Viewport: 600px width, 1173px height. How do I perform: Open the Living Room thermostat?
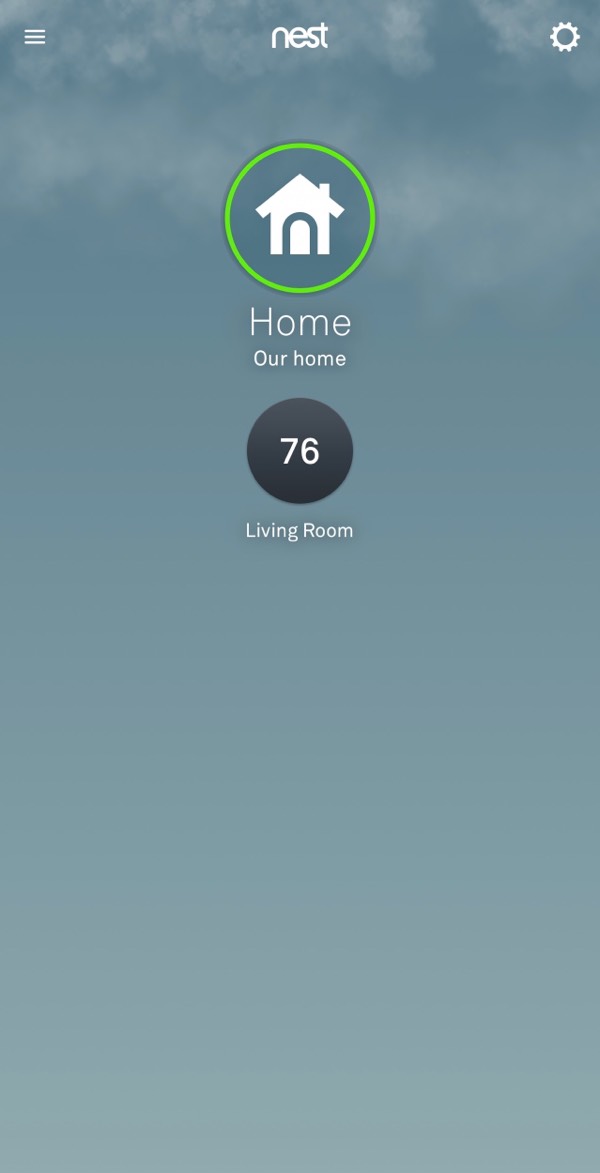coord(300,450)
